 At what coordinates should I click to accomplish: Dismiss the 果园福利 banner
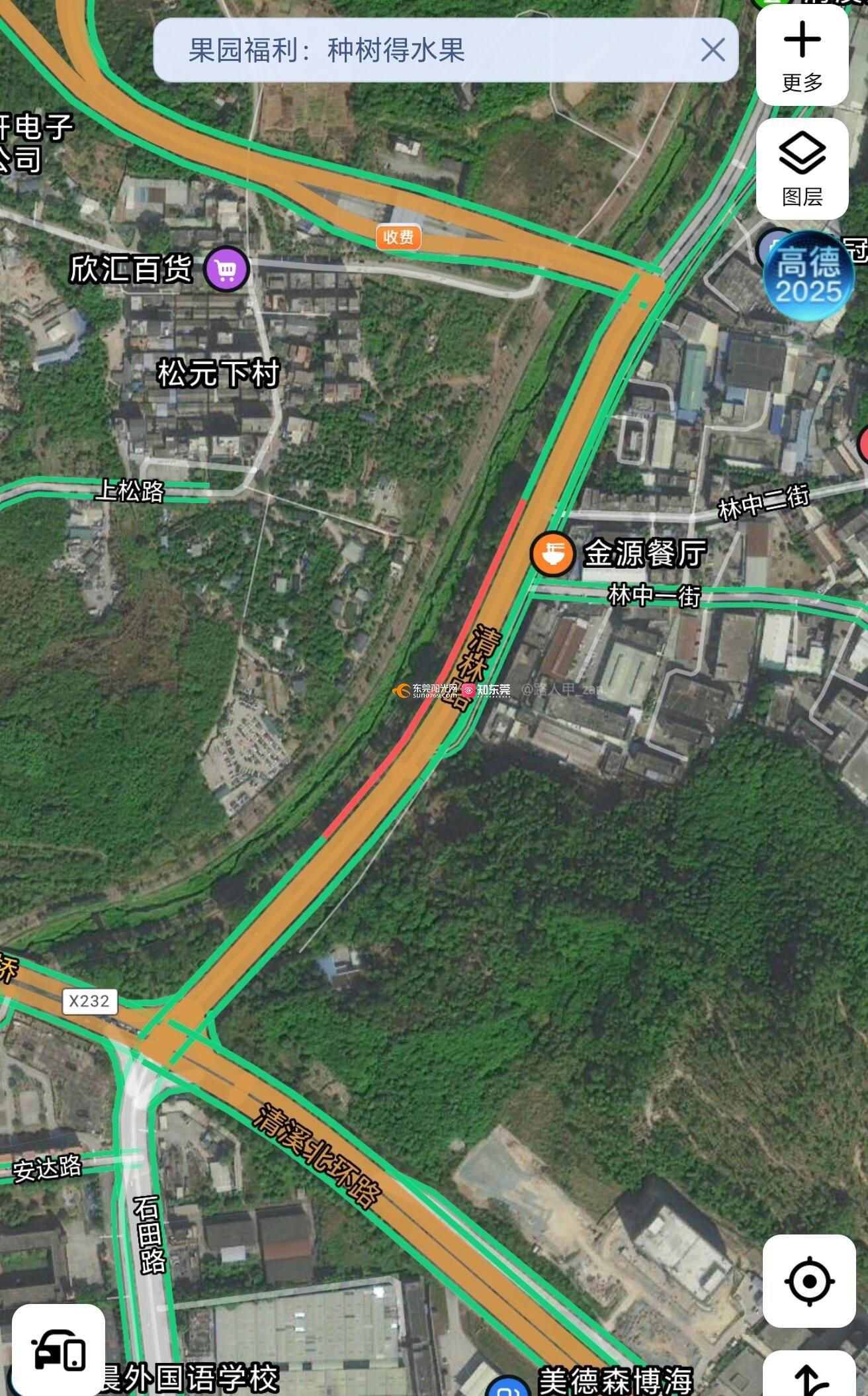click(713, 50)
